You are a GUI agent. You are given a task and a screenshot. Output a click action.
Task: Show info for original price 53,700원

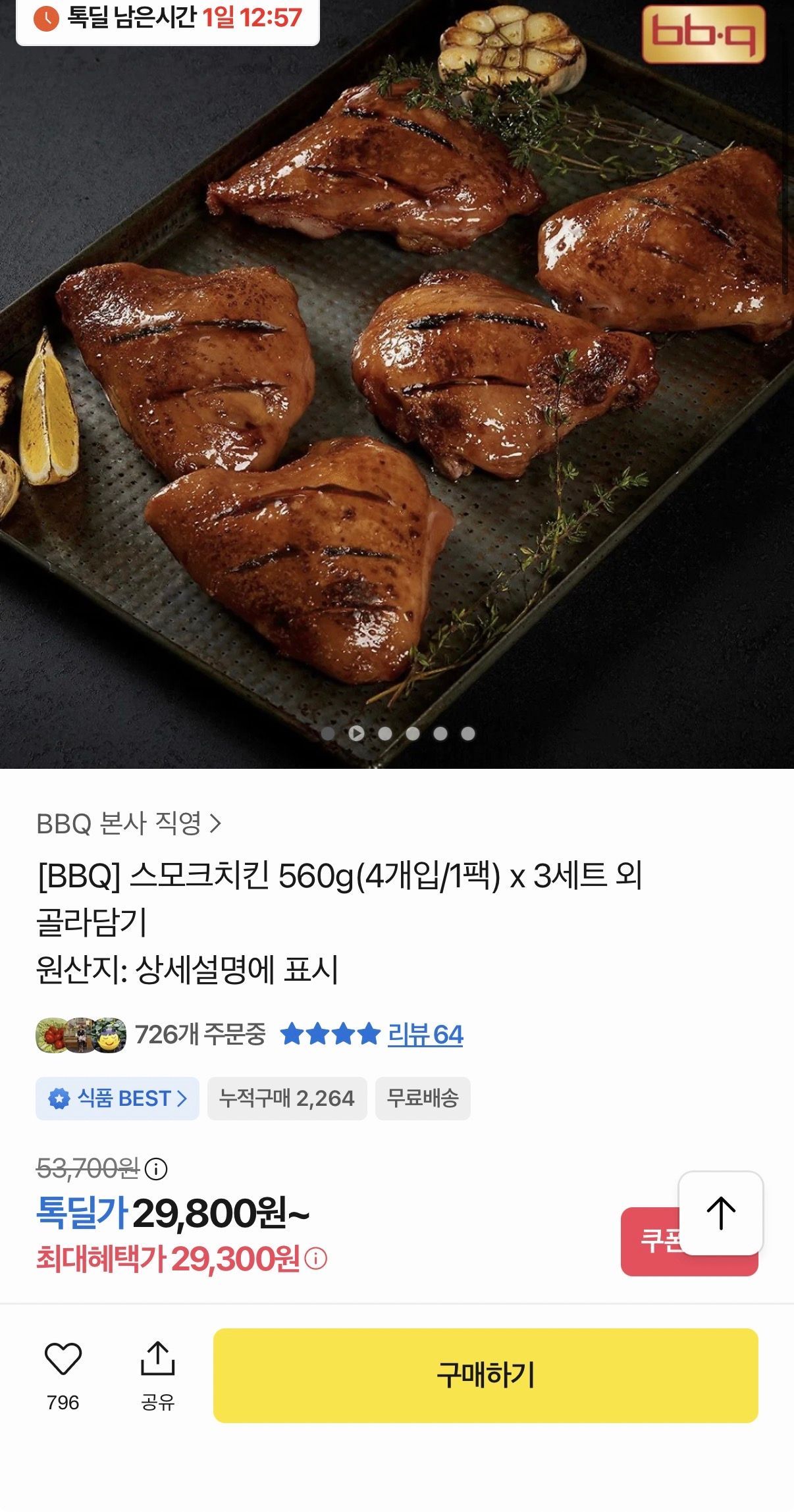click(156, 1169)
